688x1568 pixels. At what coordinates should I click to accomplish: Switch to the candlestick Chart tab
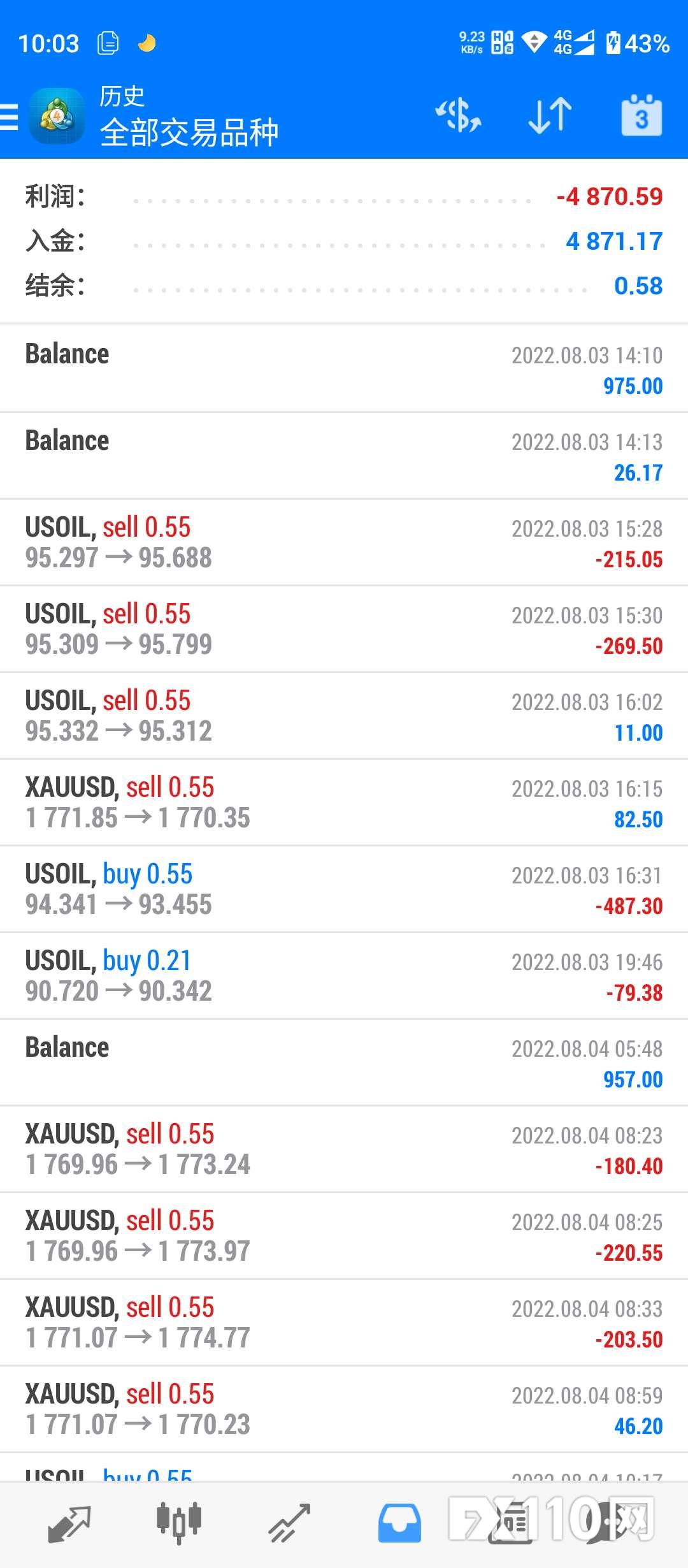point(179,1525)
